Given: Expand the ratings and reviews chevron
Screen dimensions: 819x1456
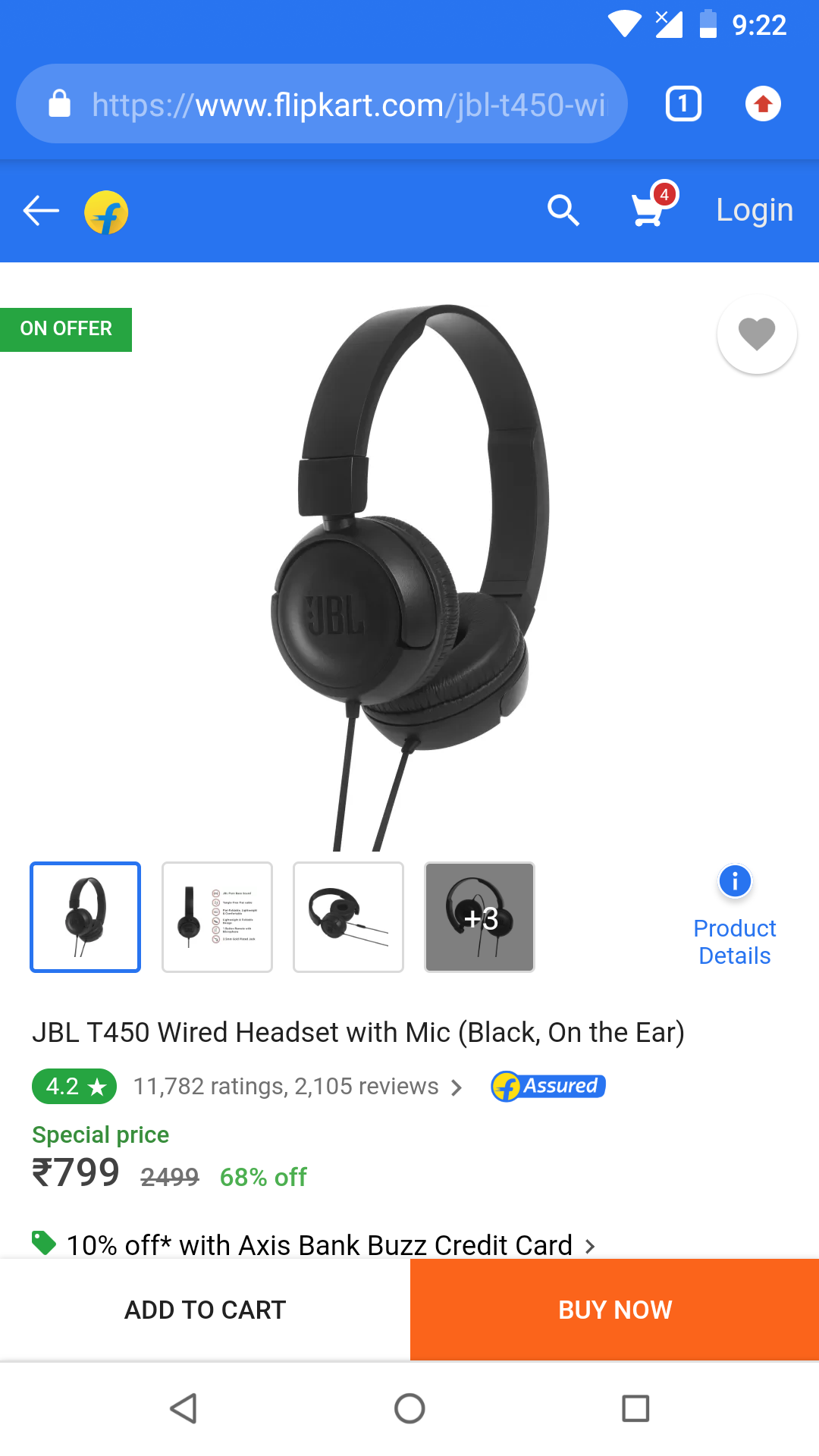Looking at the screenshot, I should point(456,1086).
